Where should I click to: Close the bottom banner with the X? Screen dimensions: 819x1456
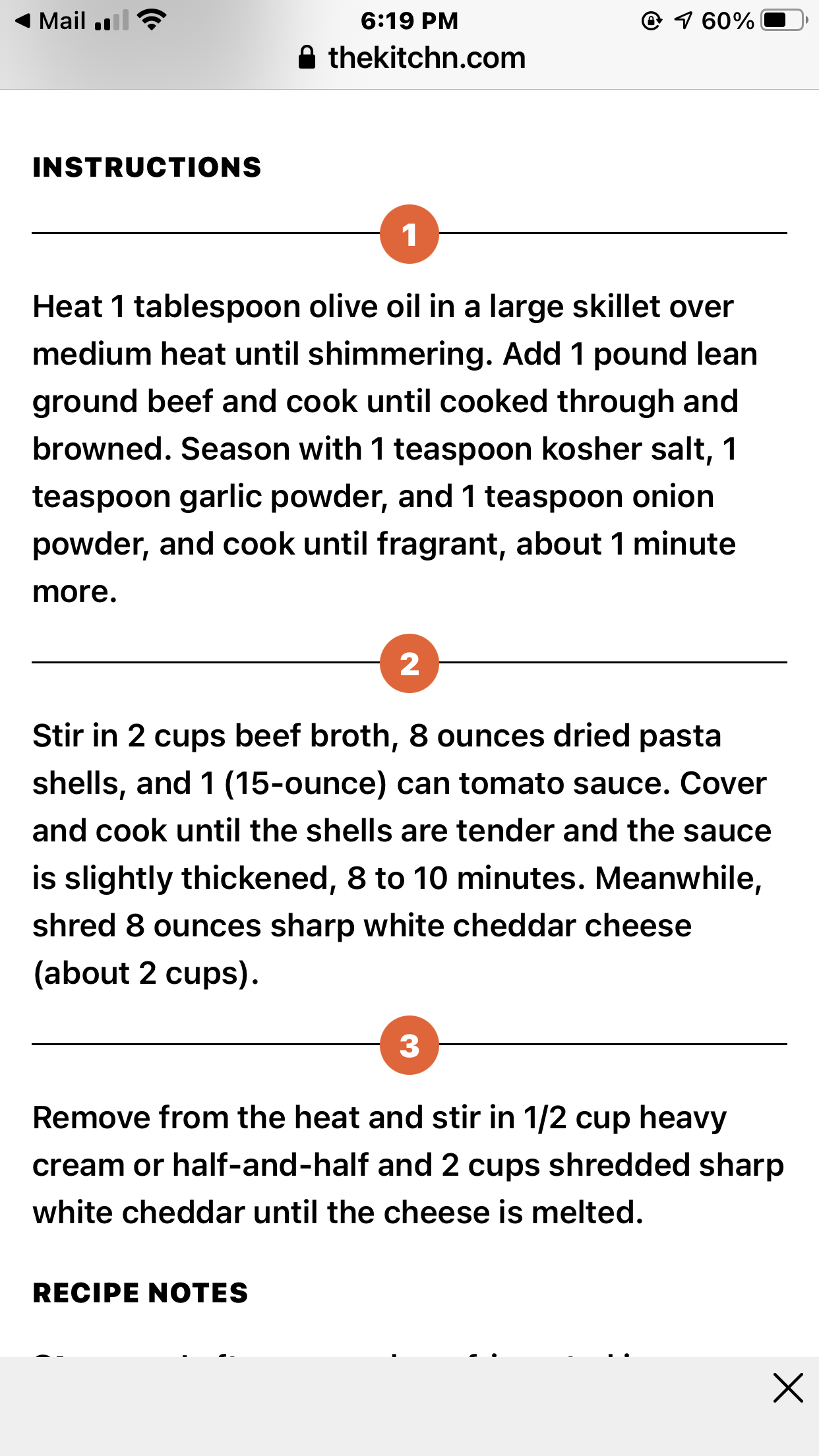[x=787, y=1387]
